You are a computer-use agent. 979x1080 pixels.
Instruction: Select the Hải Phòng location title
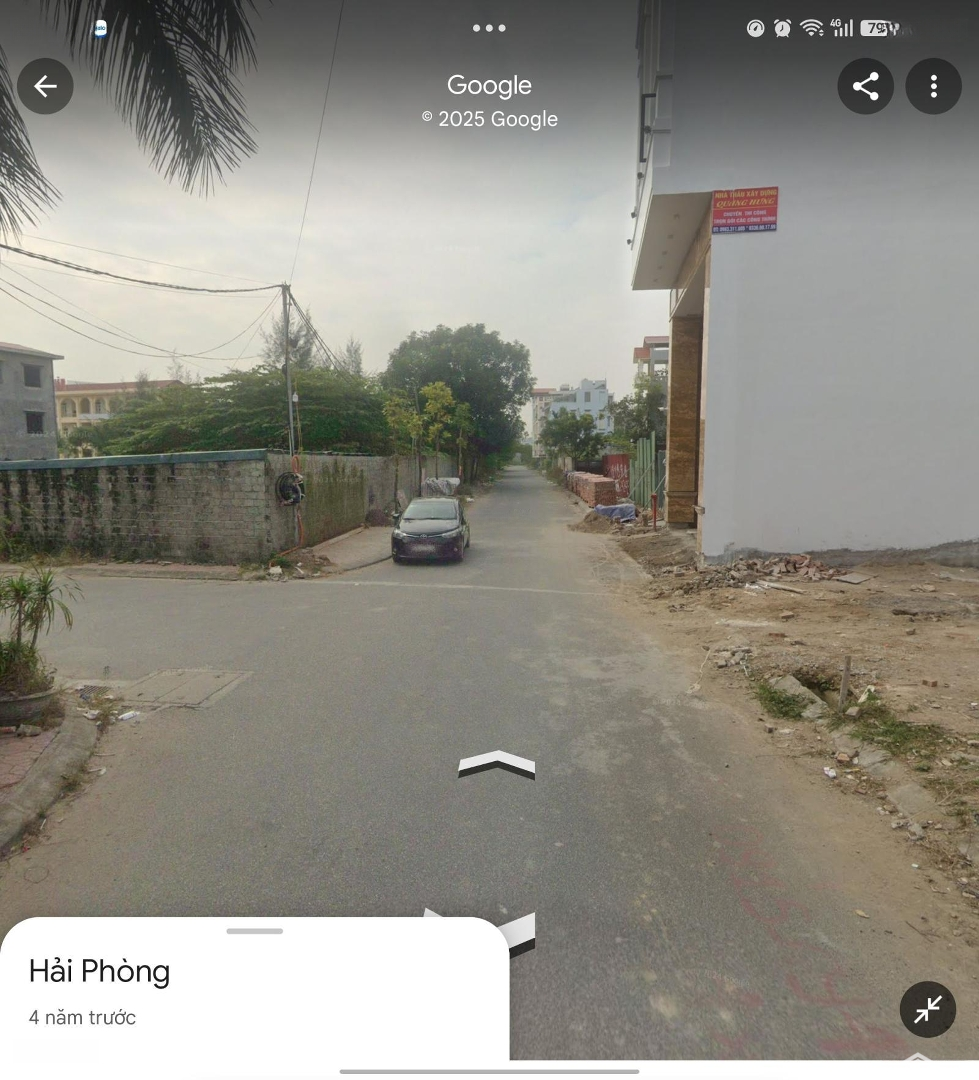99,971
